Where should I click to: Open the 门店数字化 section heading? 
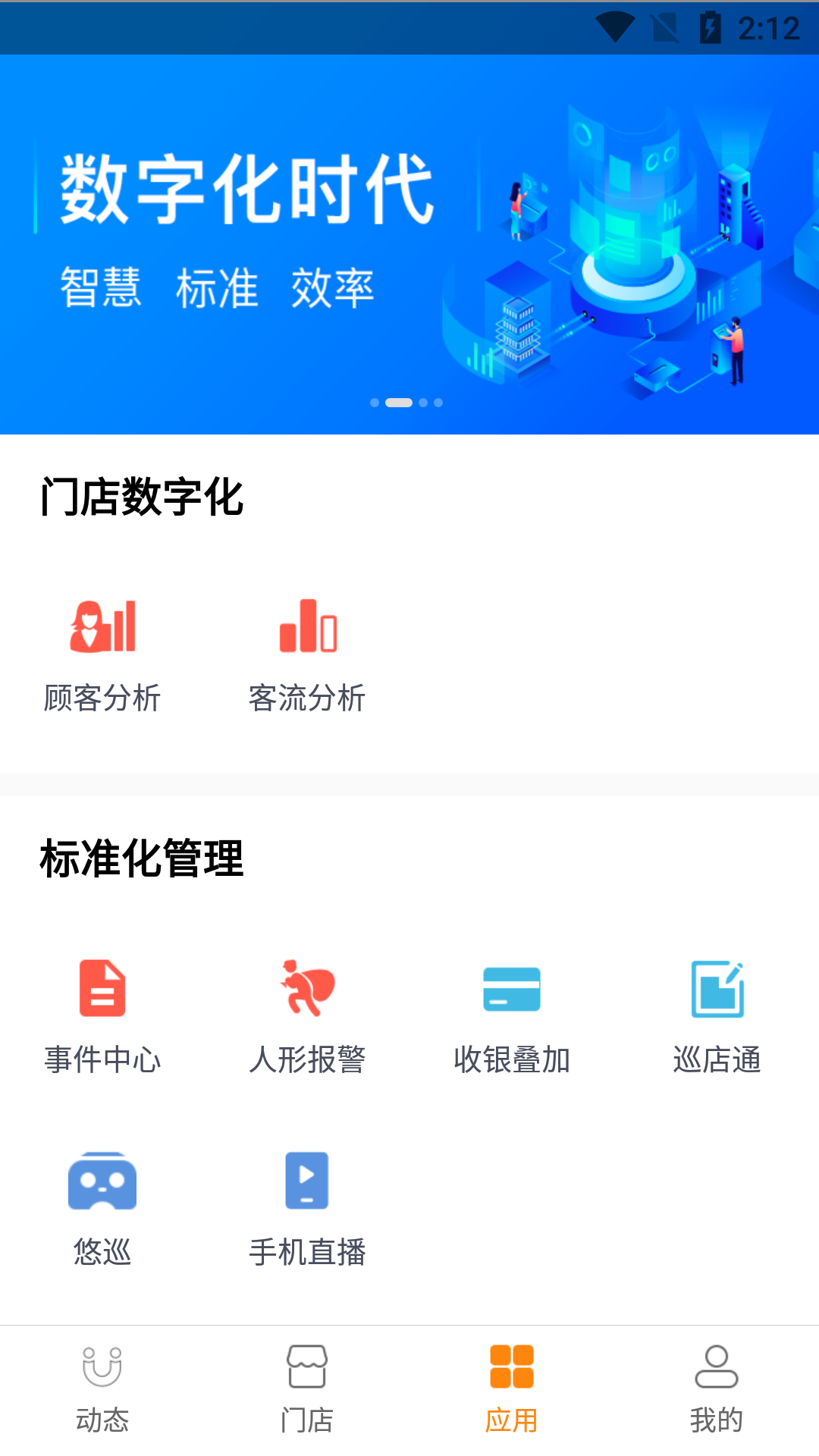coord(141,497)
